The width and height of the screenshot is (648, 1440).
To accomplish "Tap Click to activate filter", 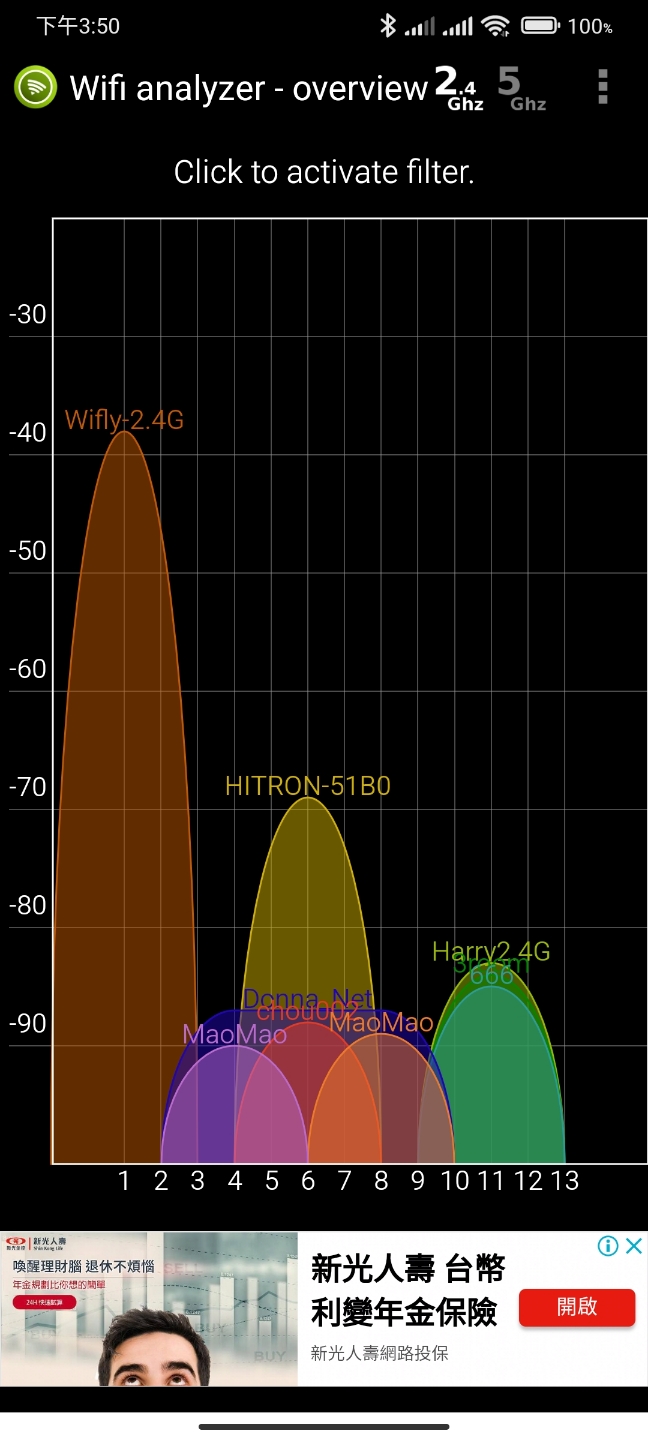I will 324,172.
